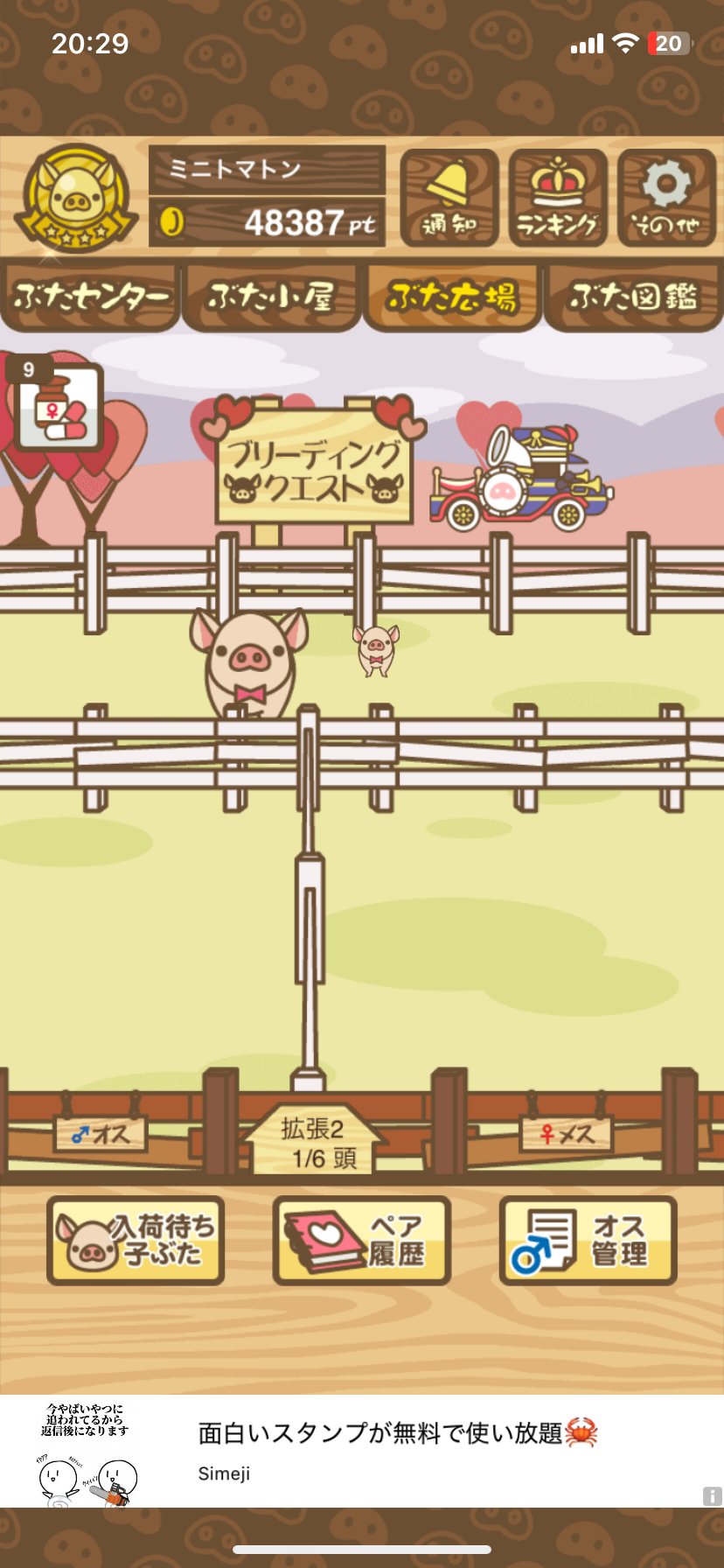
Task: Open the 通知 notifications bell
Action: pos(449,199)
